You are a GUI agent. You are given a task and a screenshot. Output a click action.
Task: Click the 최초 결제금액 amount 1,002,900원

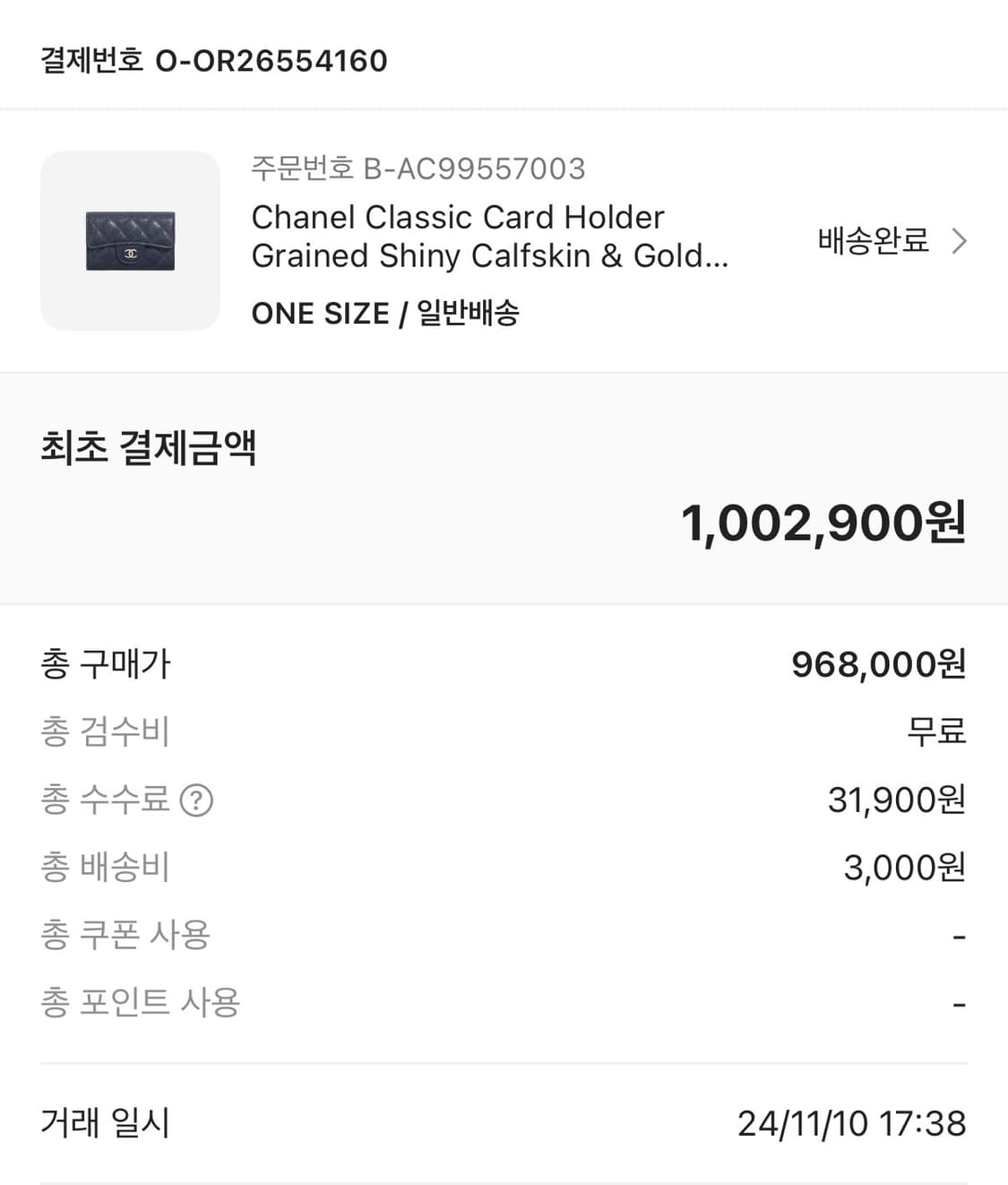[824, 525]
